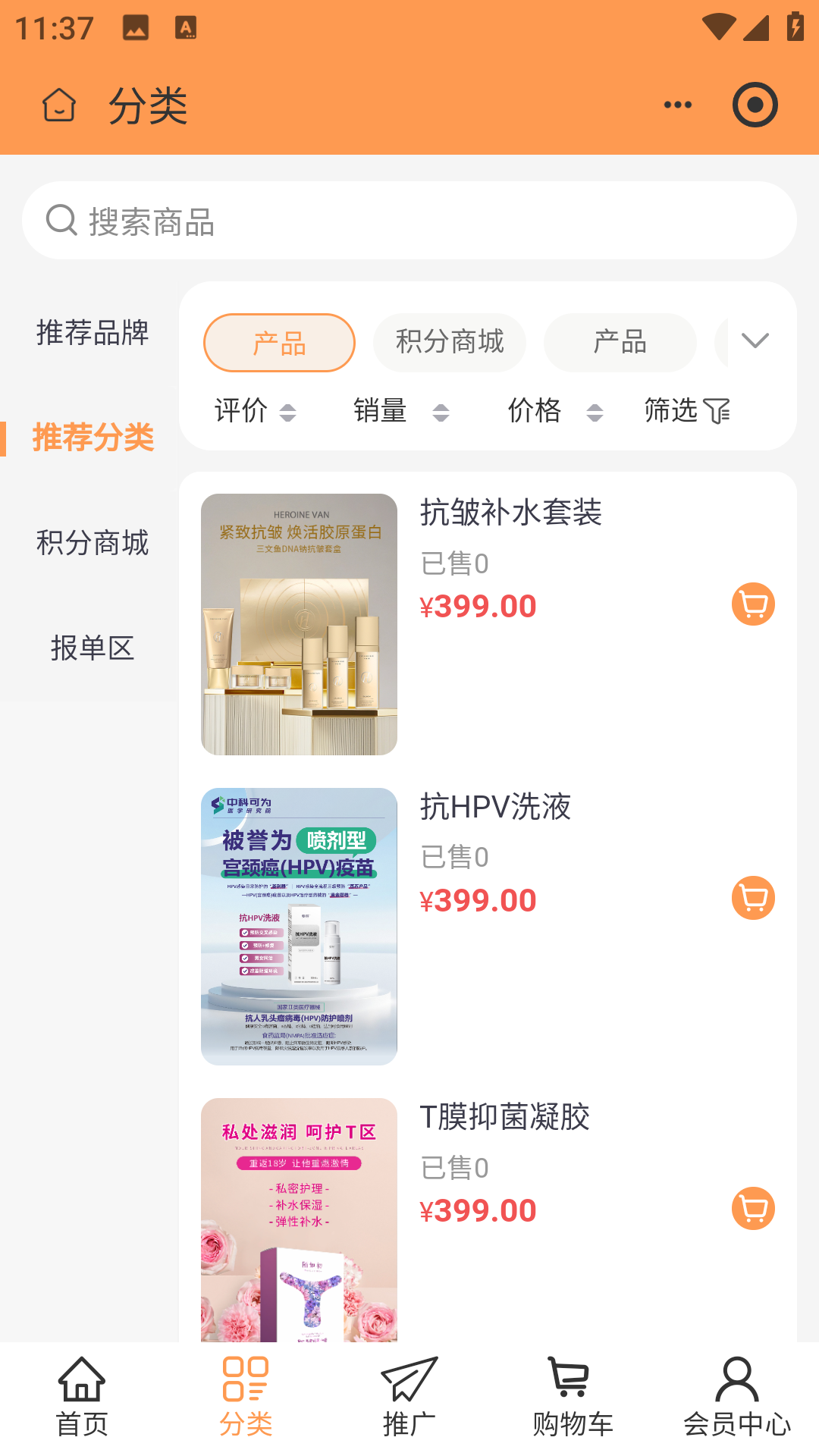The height and width of the screenshot is (1456, 819).
Task: Add 抗HPV洗液 to cart via cart icon
Action: (752, 897)
